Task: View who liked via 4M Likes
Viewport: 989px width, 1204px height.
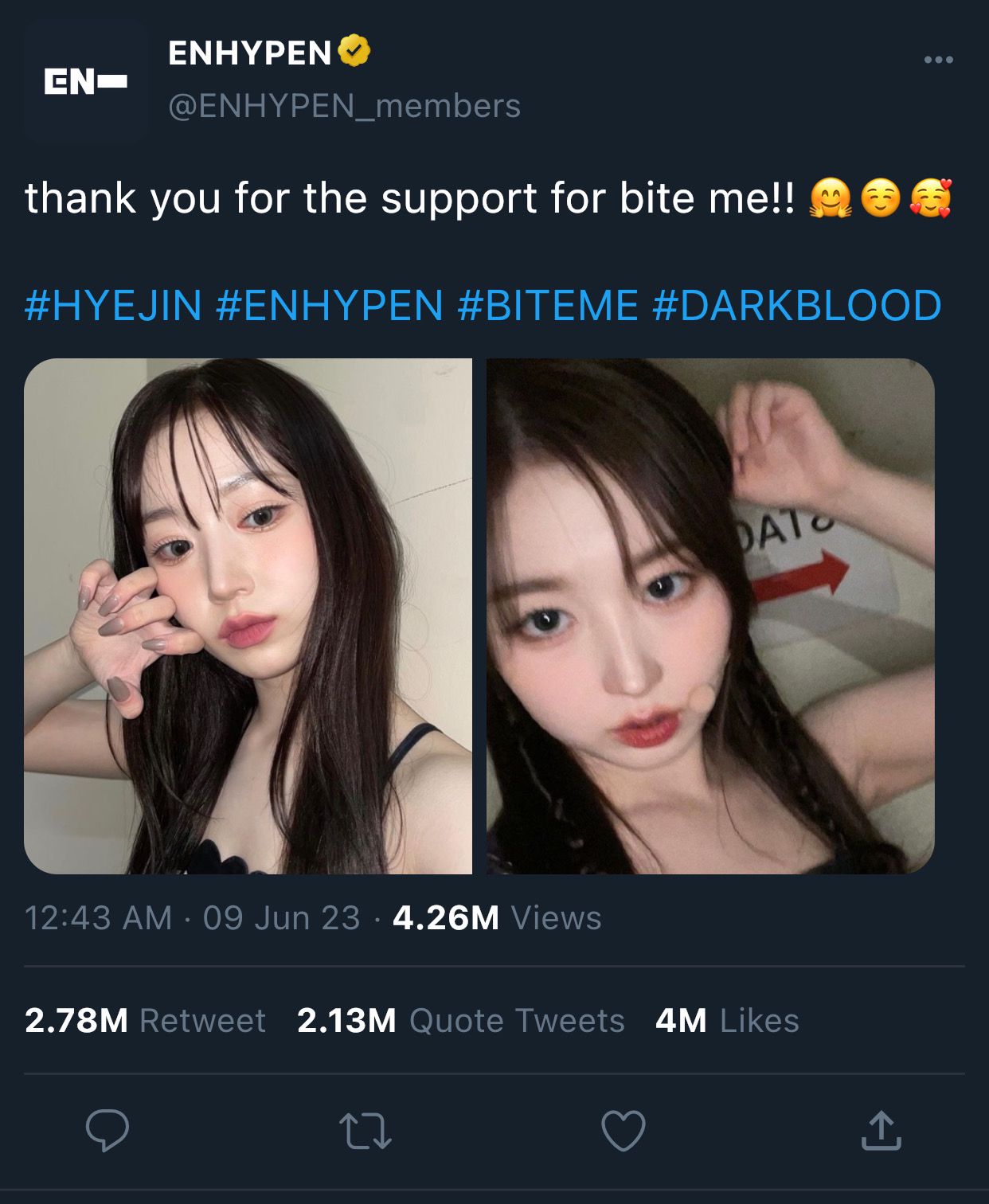Action: pos(726,1020)
